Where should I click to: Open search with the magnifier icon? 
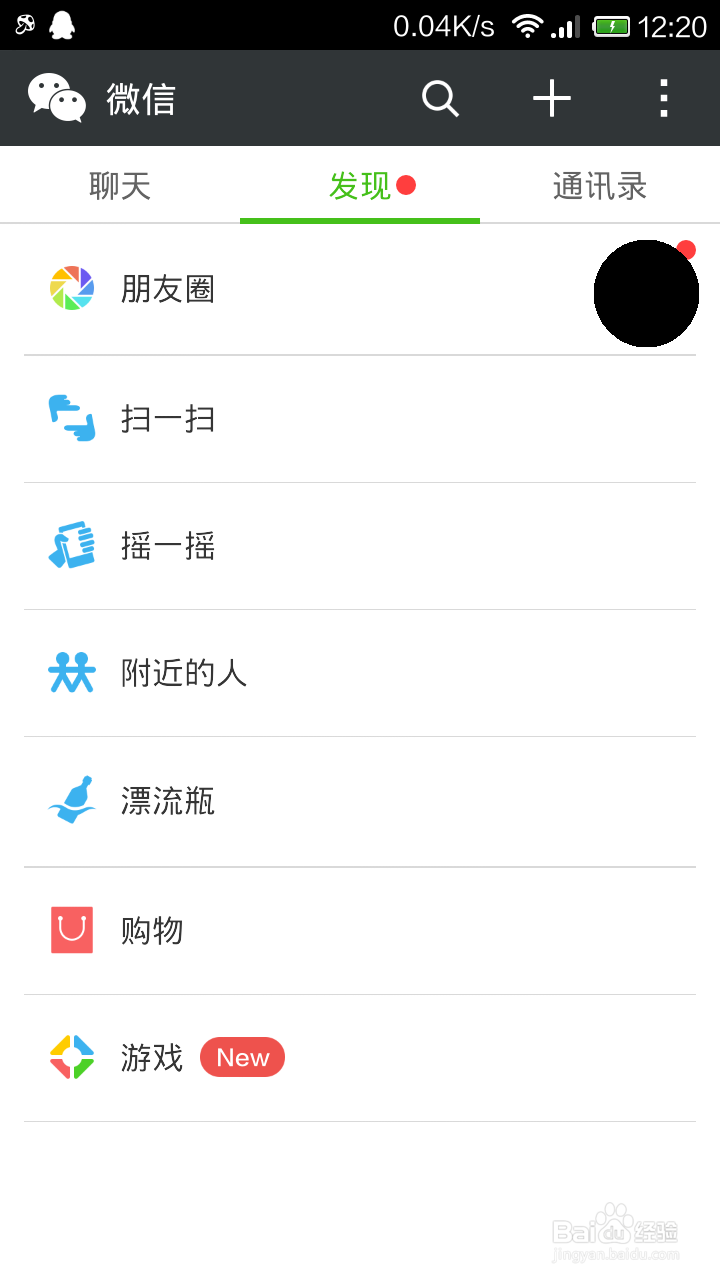(440, 98)
